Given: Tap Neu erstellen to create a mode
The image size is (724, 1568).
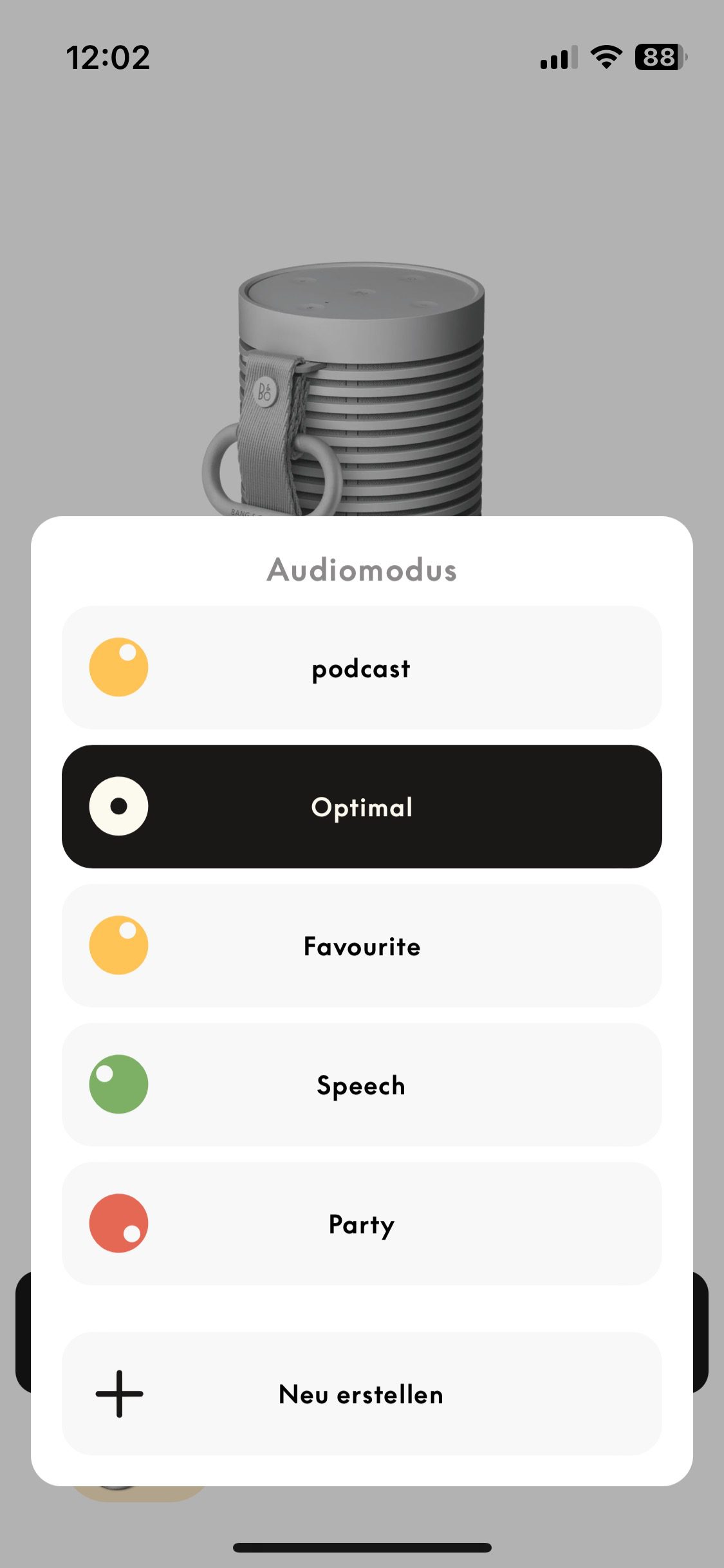Looking at the screenshot, I should click(362, 1394).
